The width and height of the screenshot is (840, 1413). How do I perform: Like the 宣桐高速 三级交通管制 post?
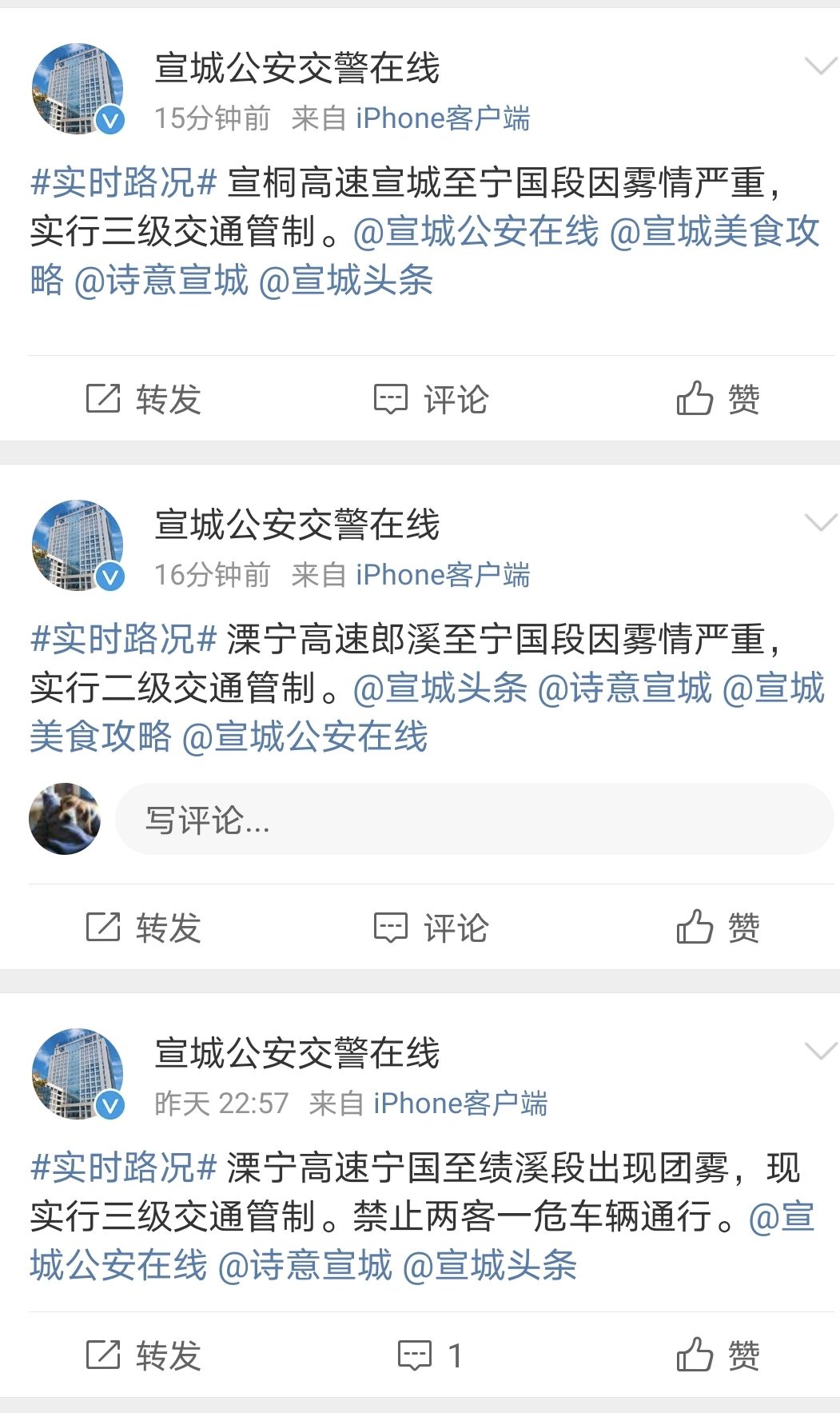pos(717,398)
